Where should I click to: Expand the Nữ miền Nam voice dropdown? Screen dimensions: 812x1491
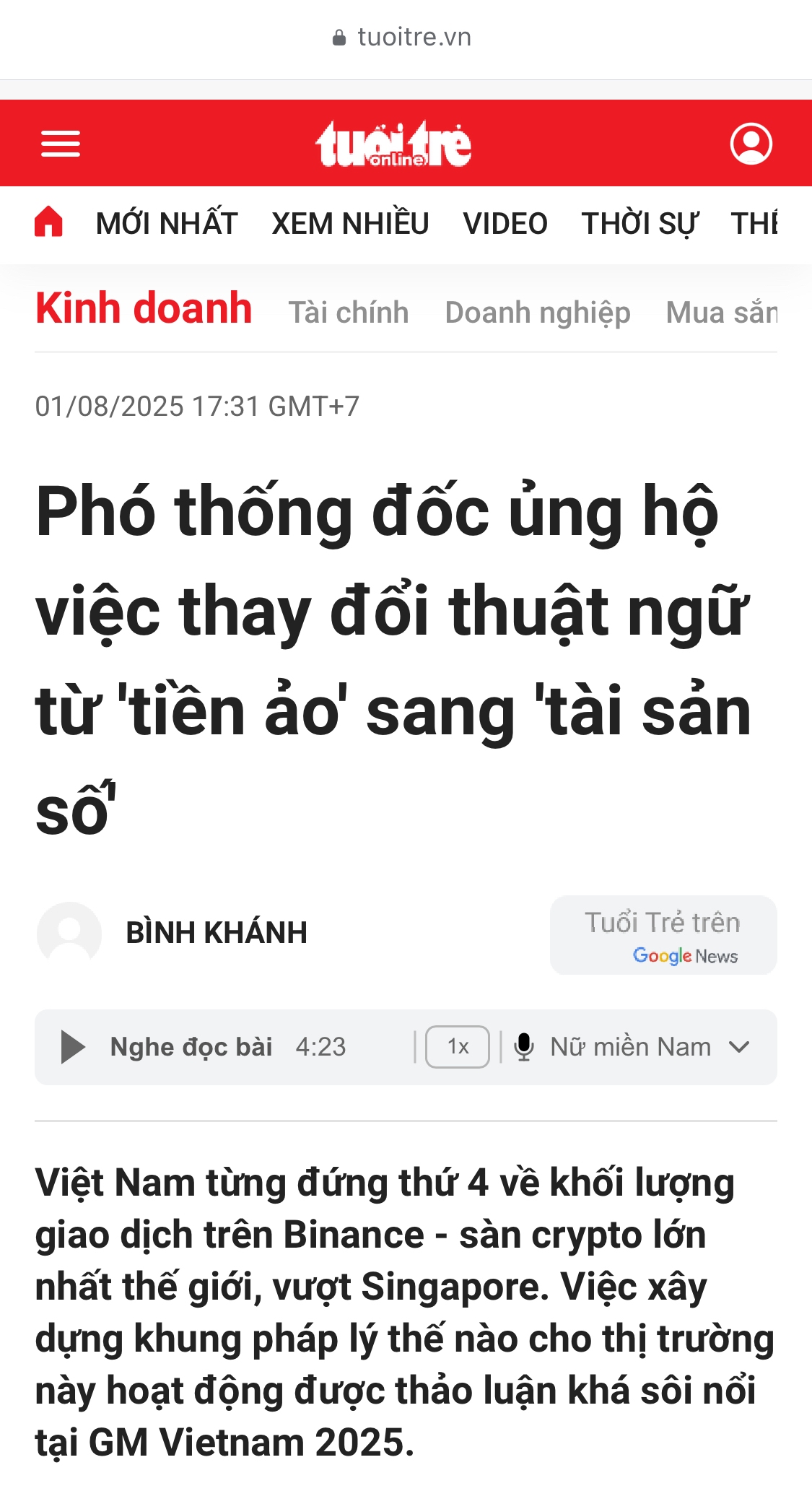[x=632, y=1047]
